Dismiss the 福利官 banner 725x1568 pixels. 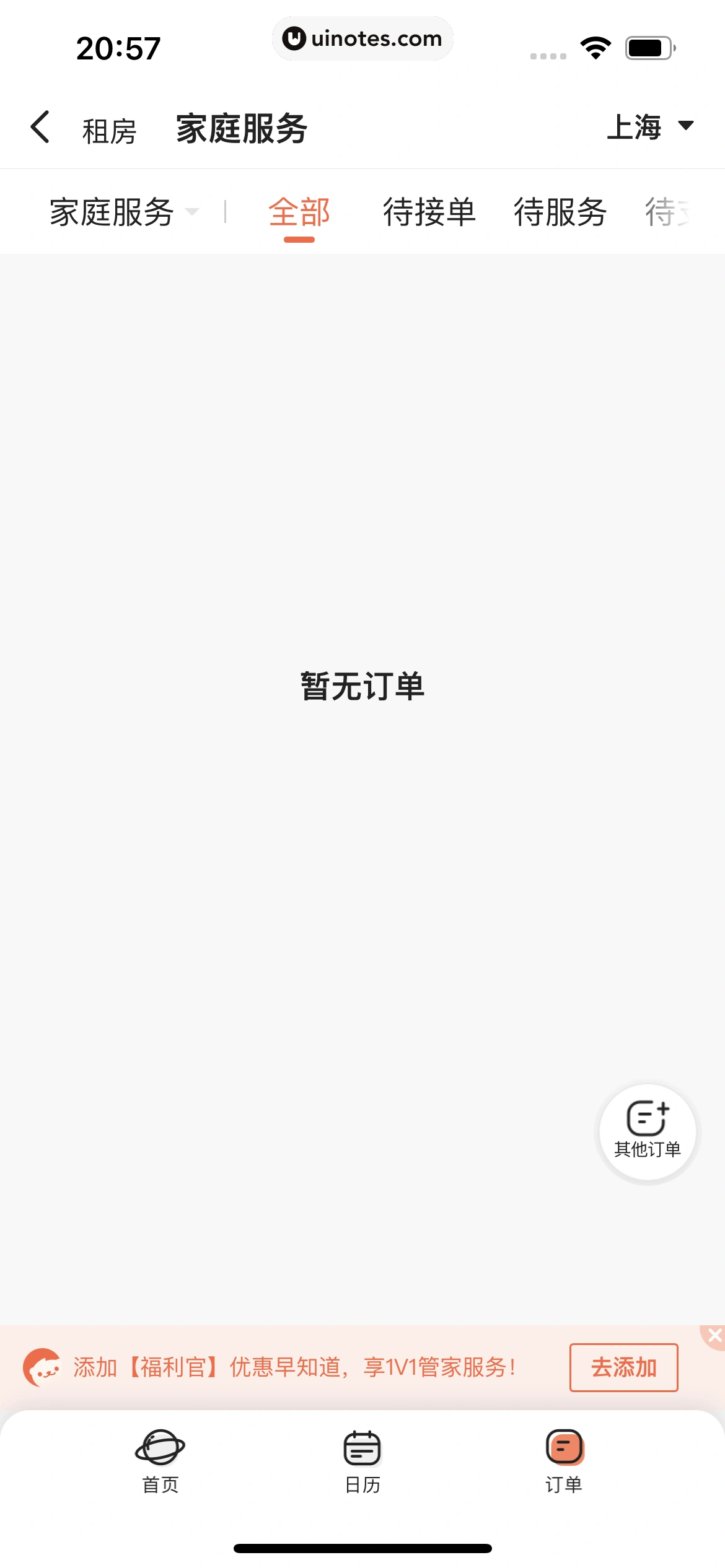click(x=714, y=1335)
